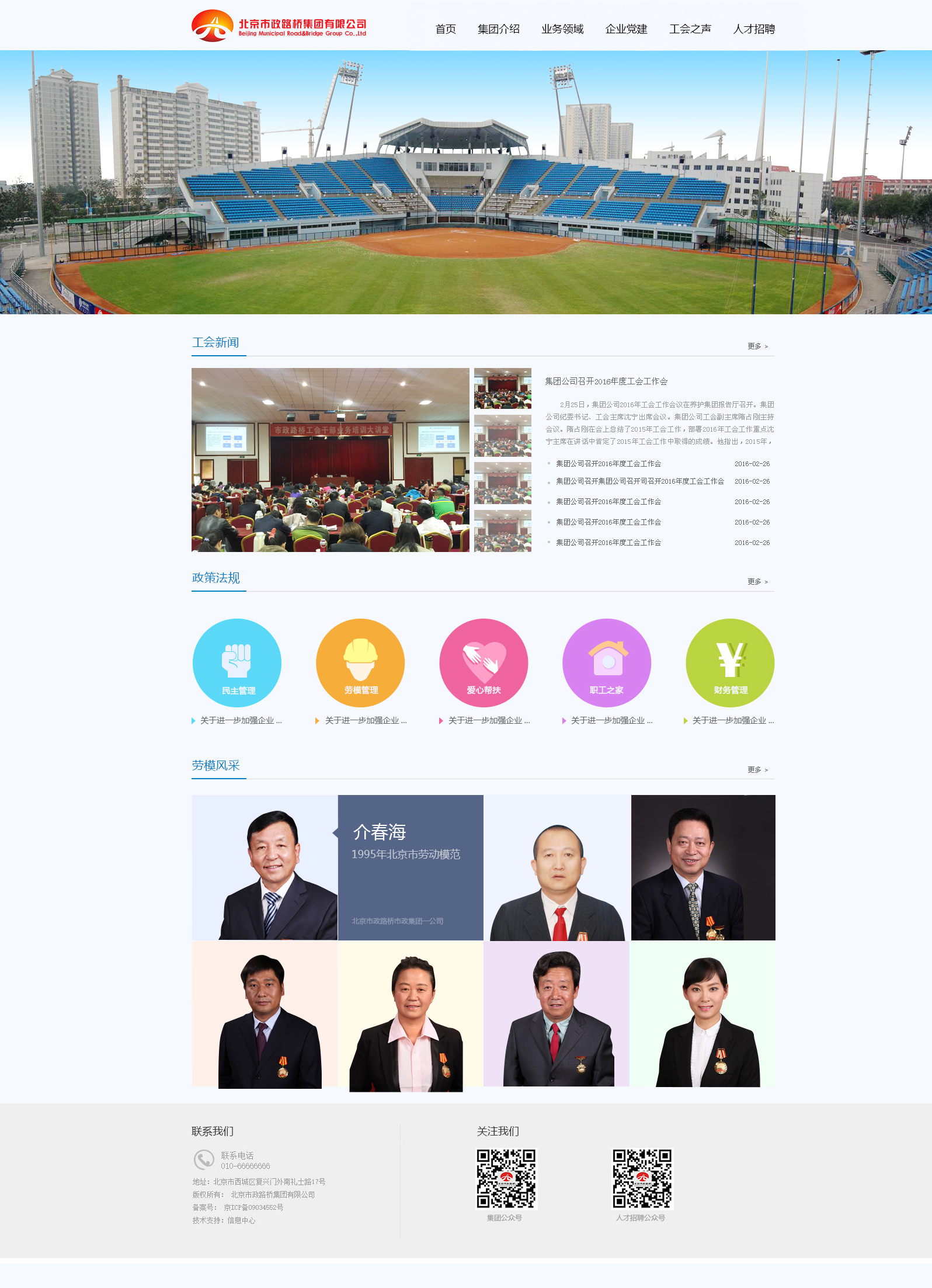
Task: Select the 财务管理 circle
Action: (x=730, y=663)
